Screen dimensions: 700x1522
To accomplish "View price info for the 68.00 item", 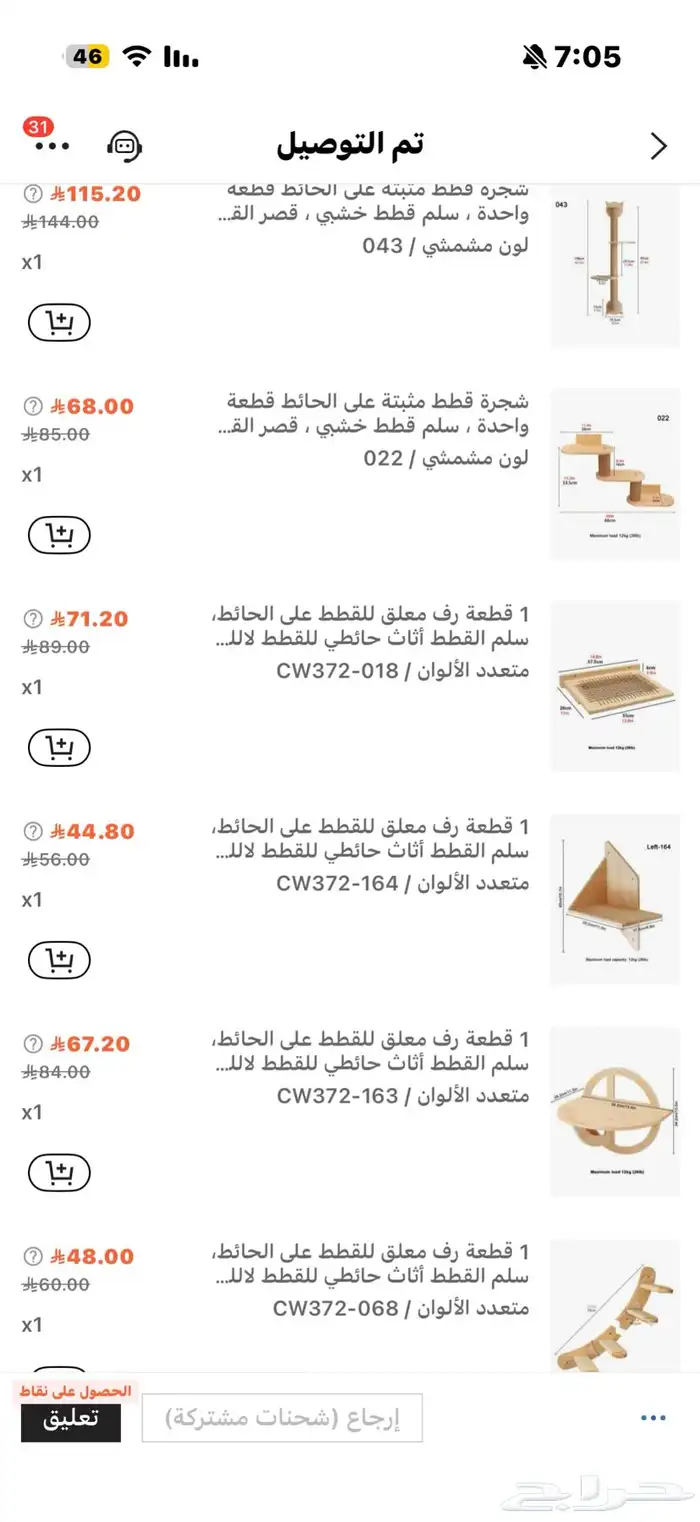I will tap(33, 407).
